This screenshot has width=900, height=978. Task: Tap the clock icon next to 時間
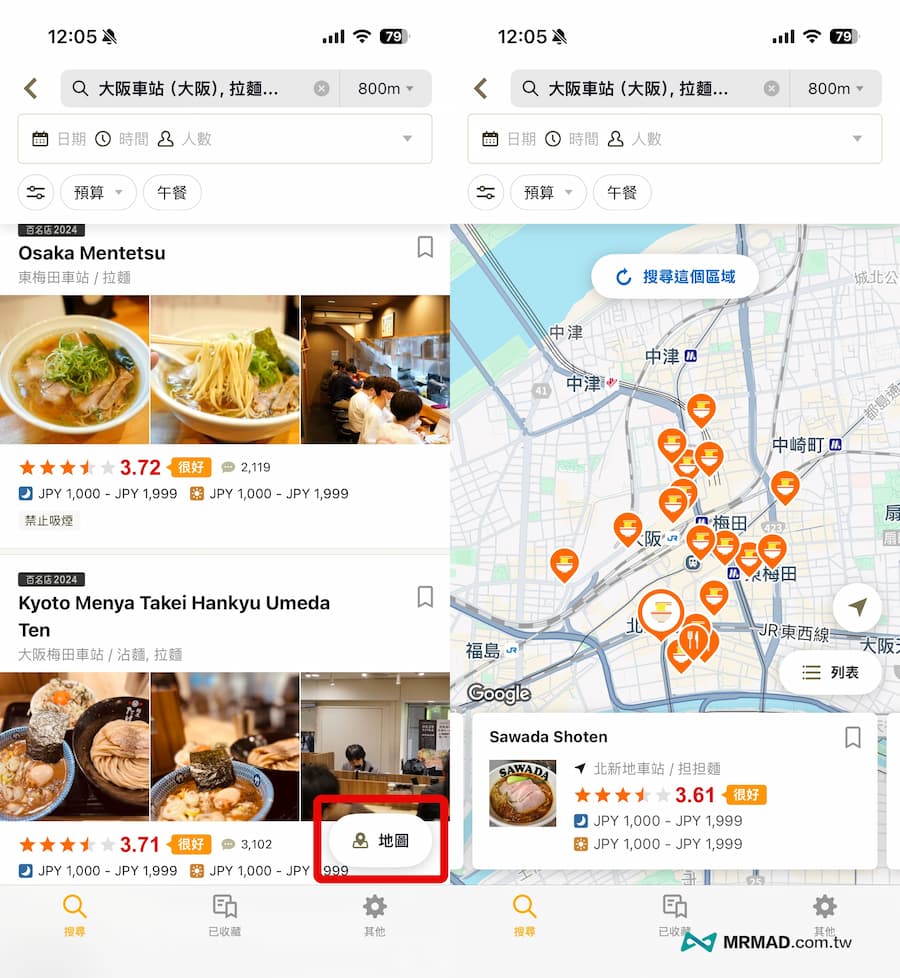click(x=103, y=138)
